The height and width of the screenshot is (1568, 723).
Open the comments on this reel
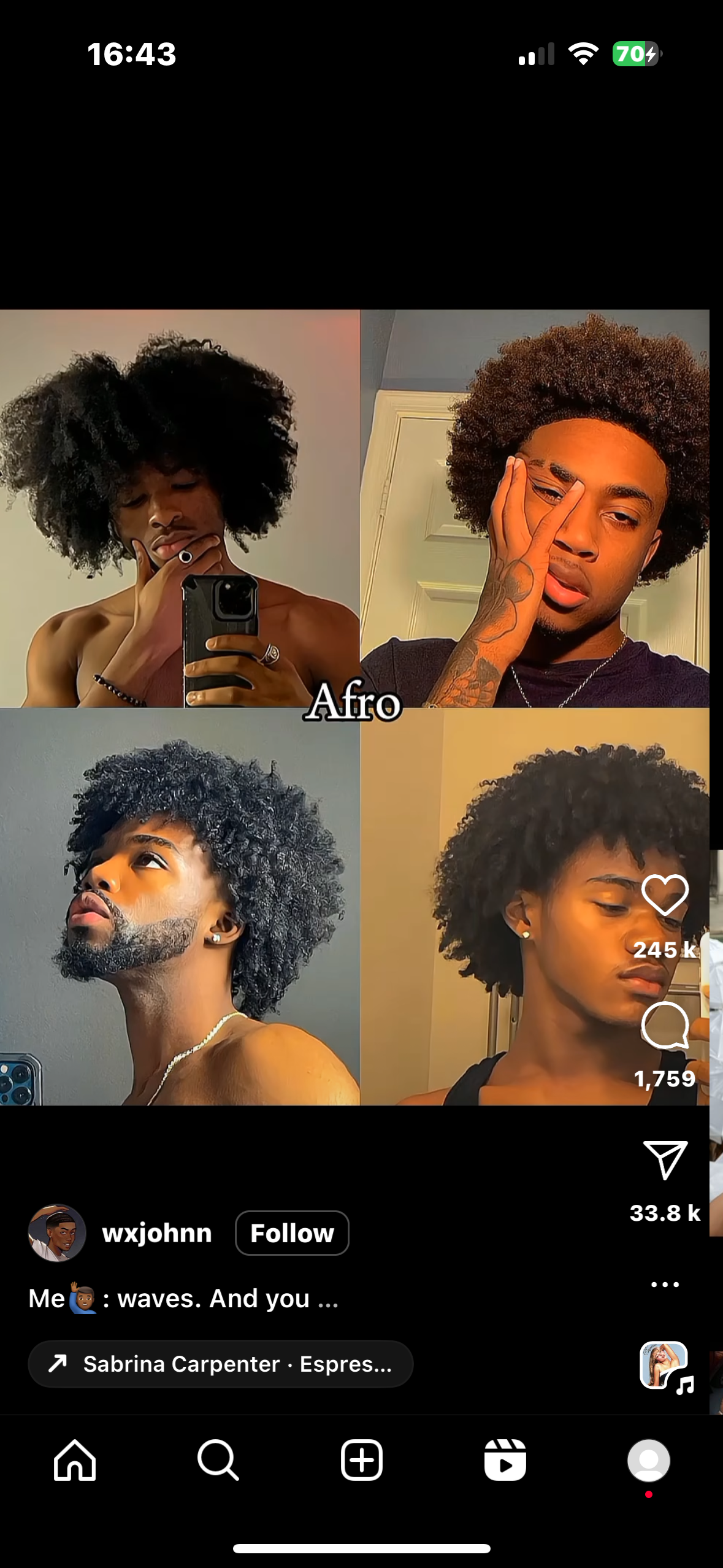click(x=665, y=1026)
